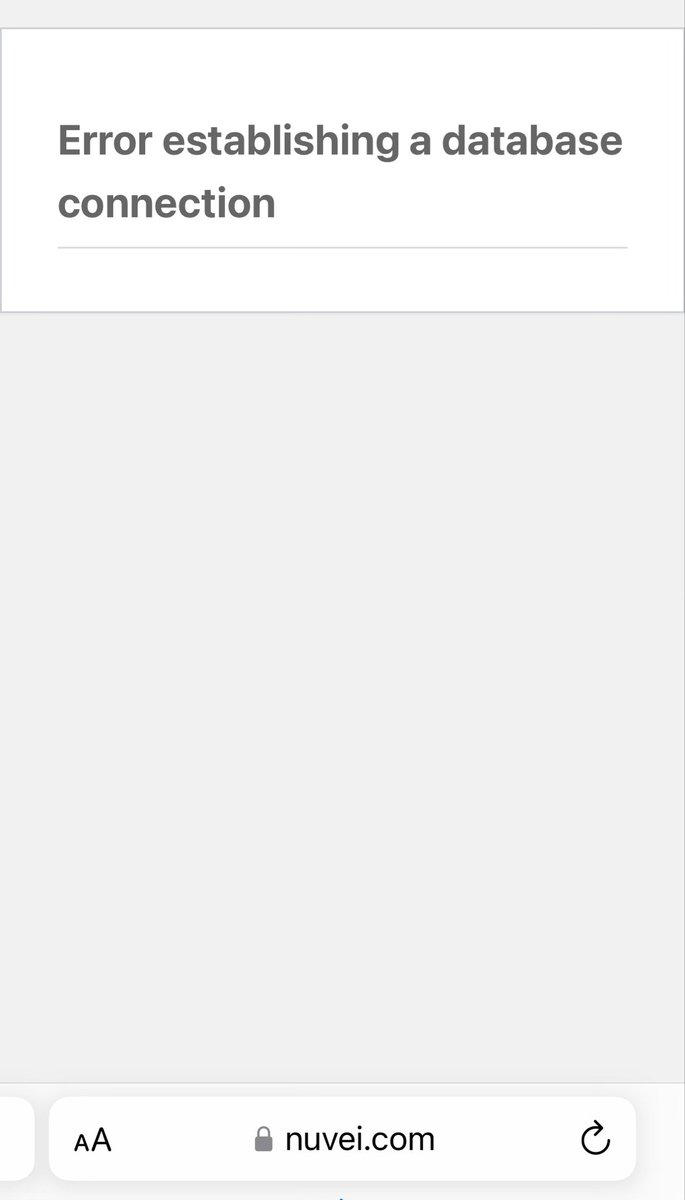Tap the nuvei.com address bar

coord(345,1138)
